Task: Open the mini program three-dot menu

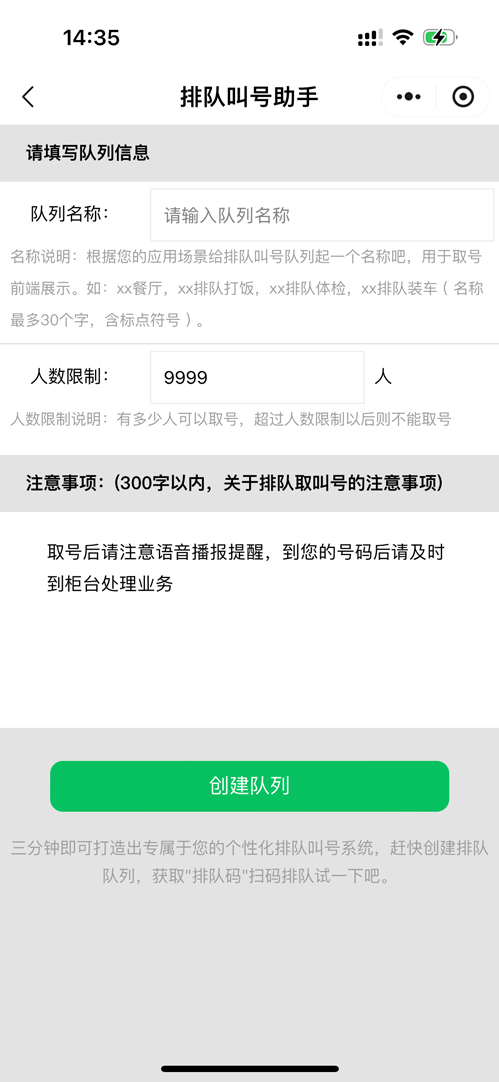Action: pos(409,97)
